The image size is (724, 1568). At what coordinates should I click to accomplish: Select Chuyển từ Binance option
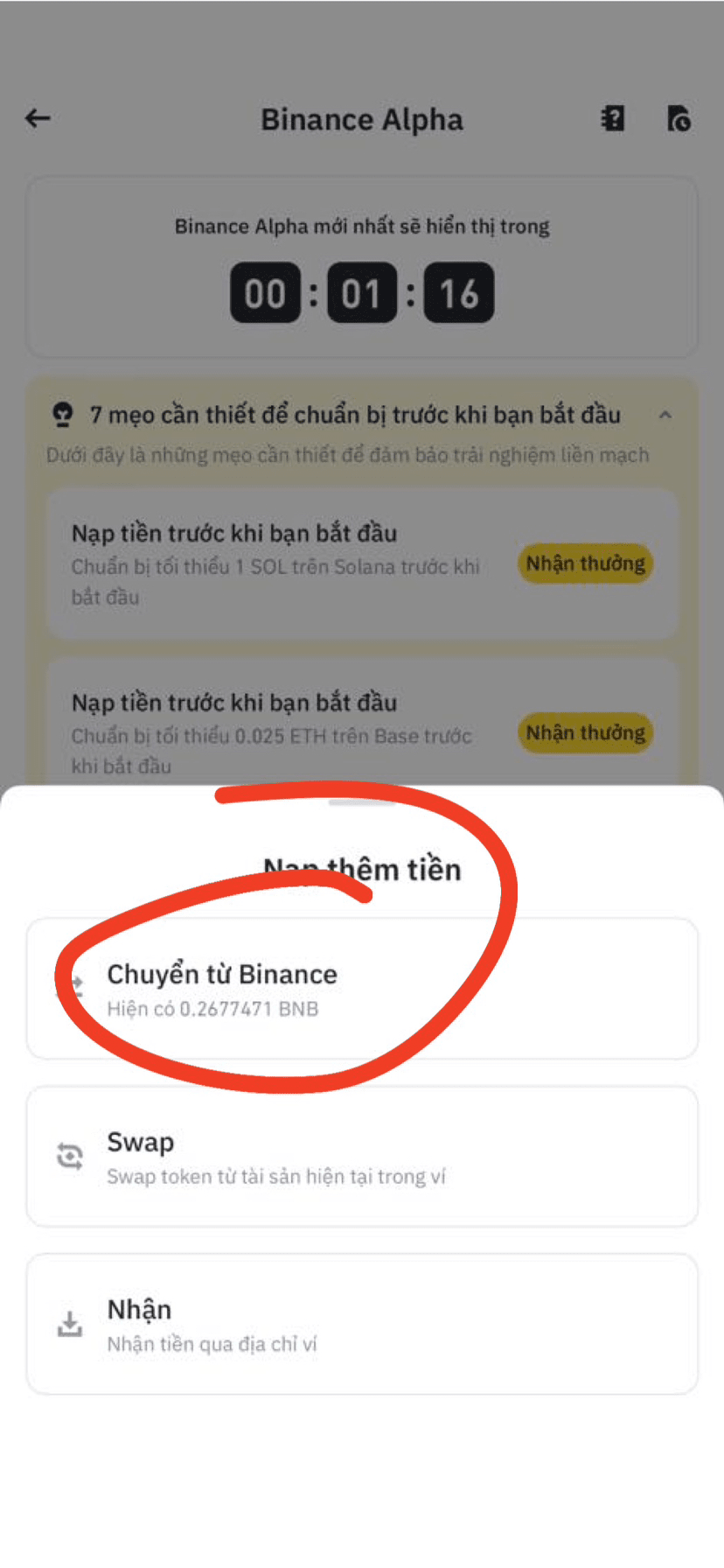point(362,989)
